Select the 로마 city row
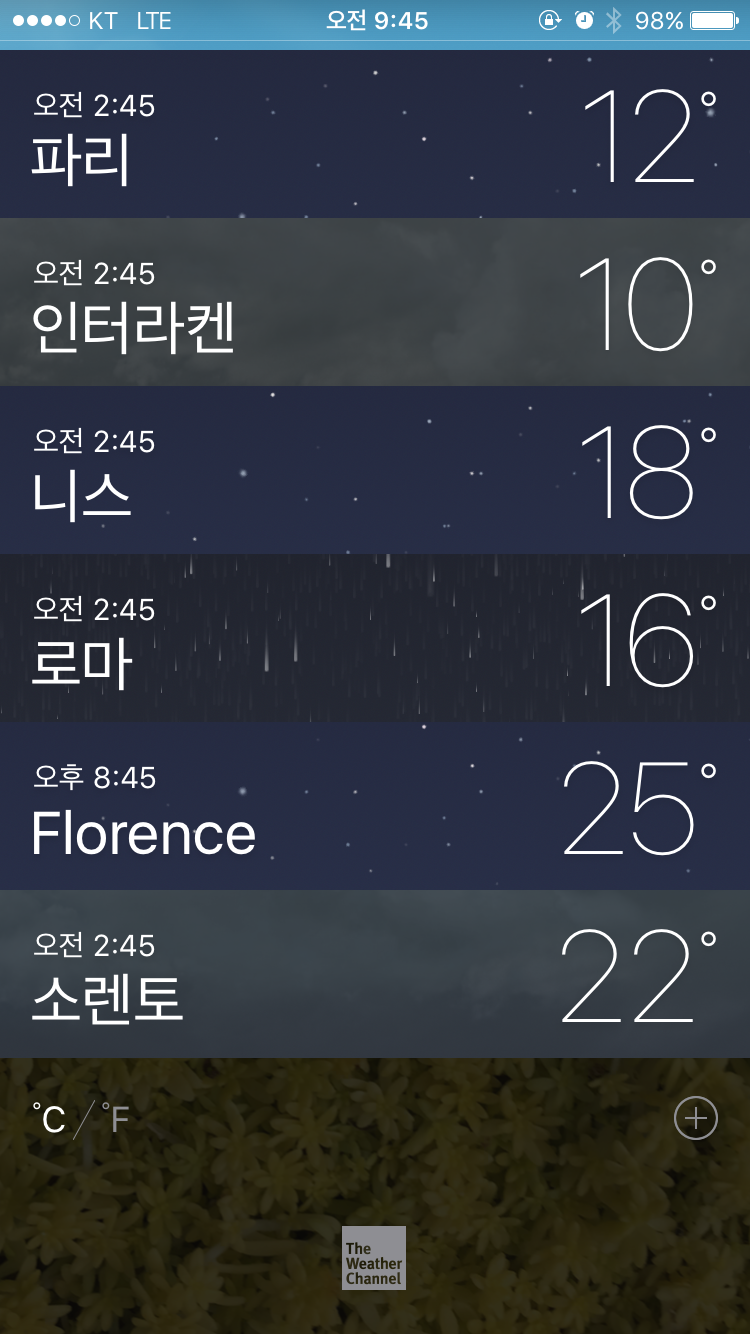750x1334 pixels. point(375,638)
